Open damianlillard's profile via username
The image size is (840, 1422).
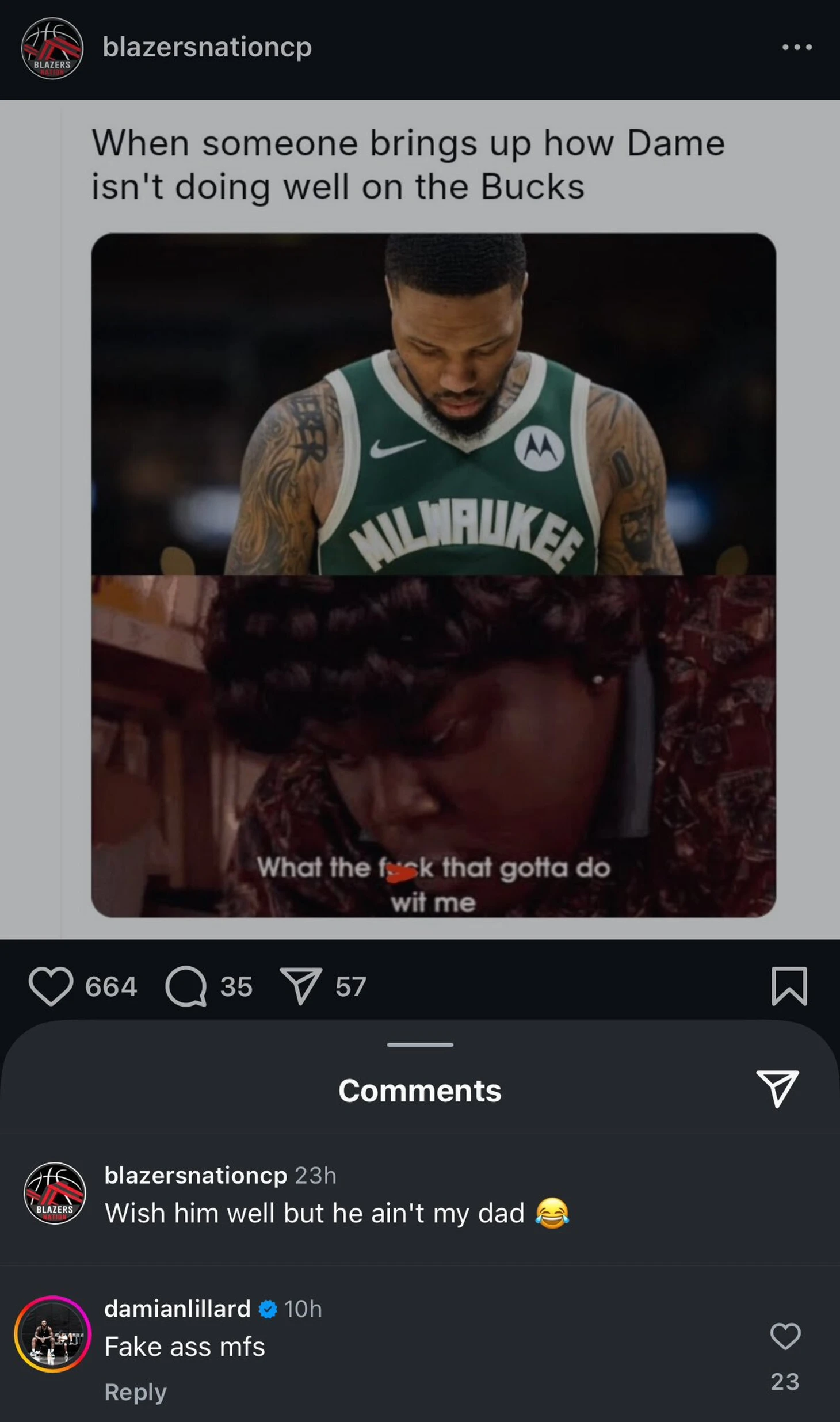click(x=177, y=1309)
